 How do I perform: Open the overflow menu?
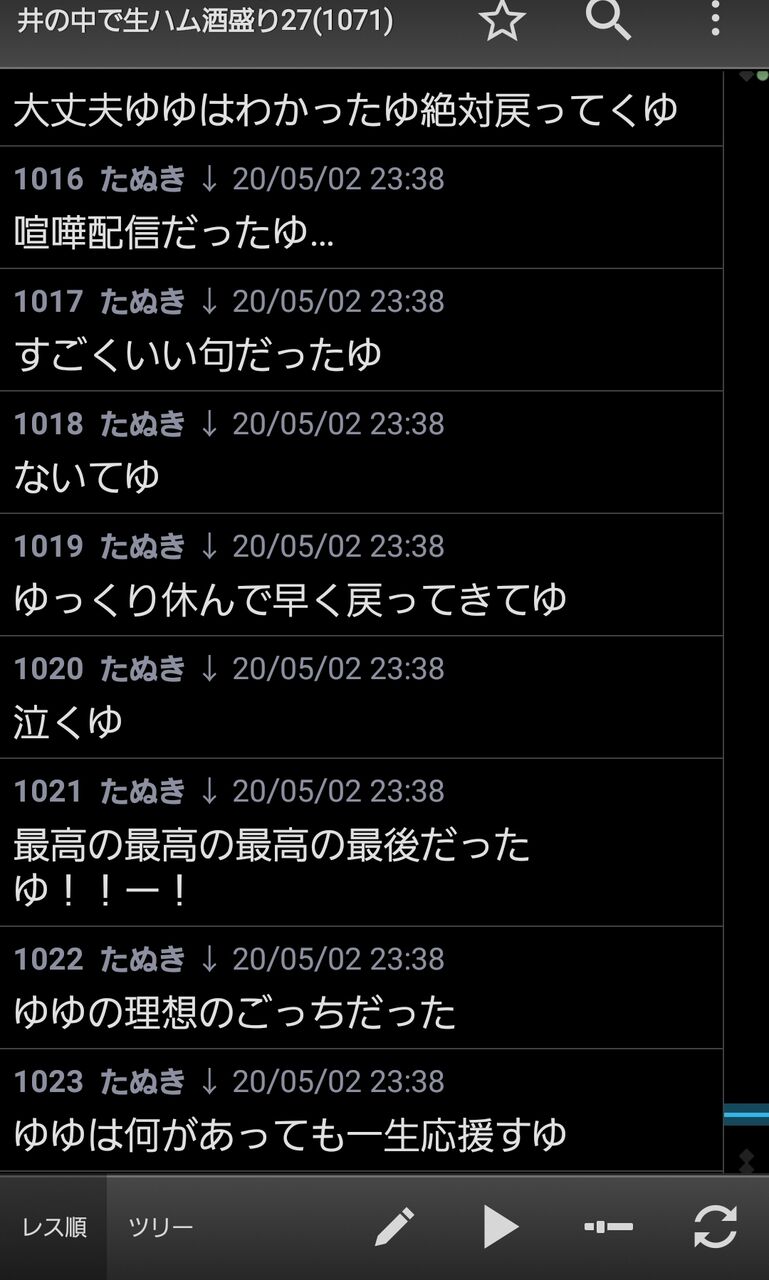click(x=715, y=20)
